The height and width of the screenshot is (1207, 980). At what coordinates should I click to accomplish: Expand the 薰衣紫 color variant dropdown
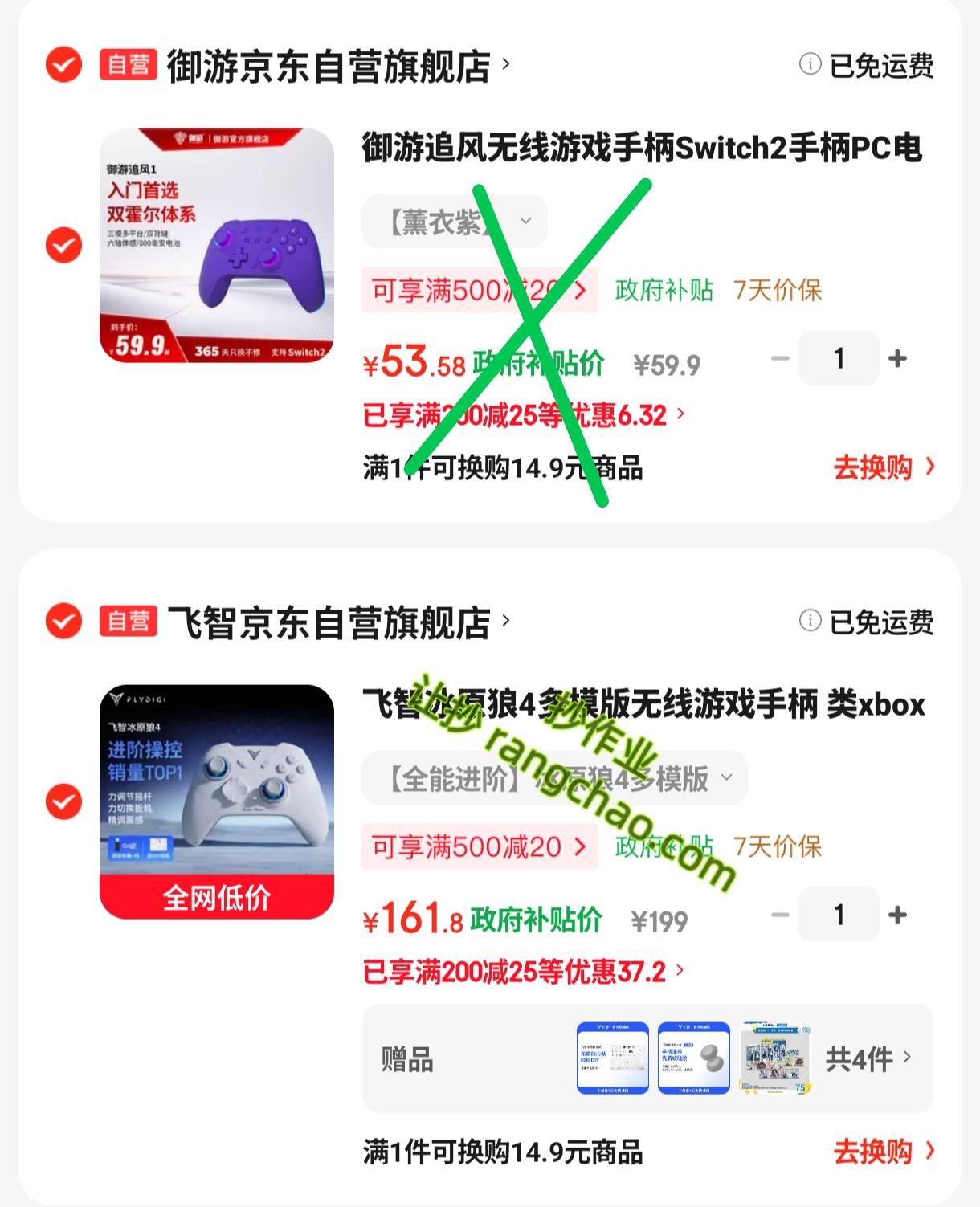coord(455,221)
